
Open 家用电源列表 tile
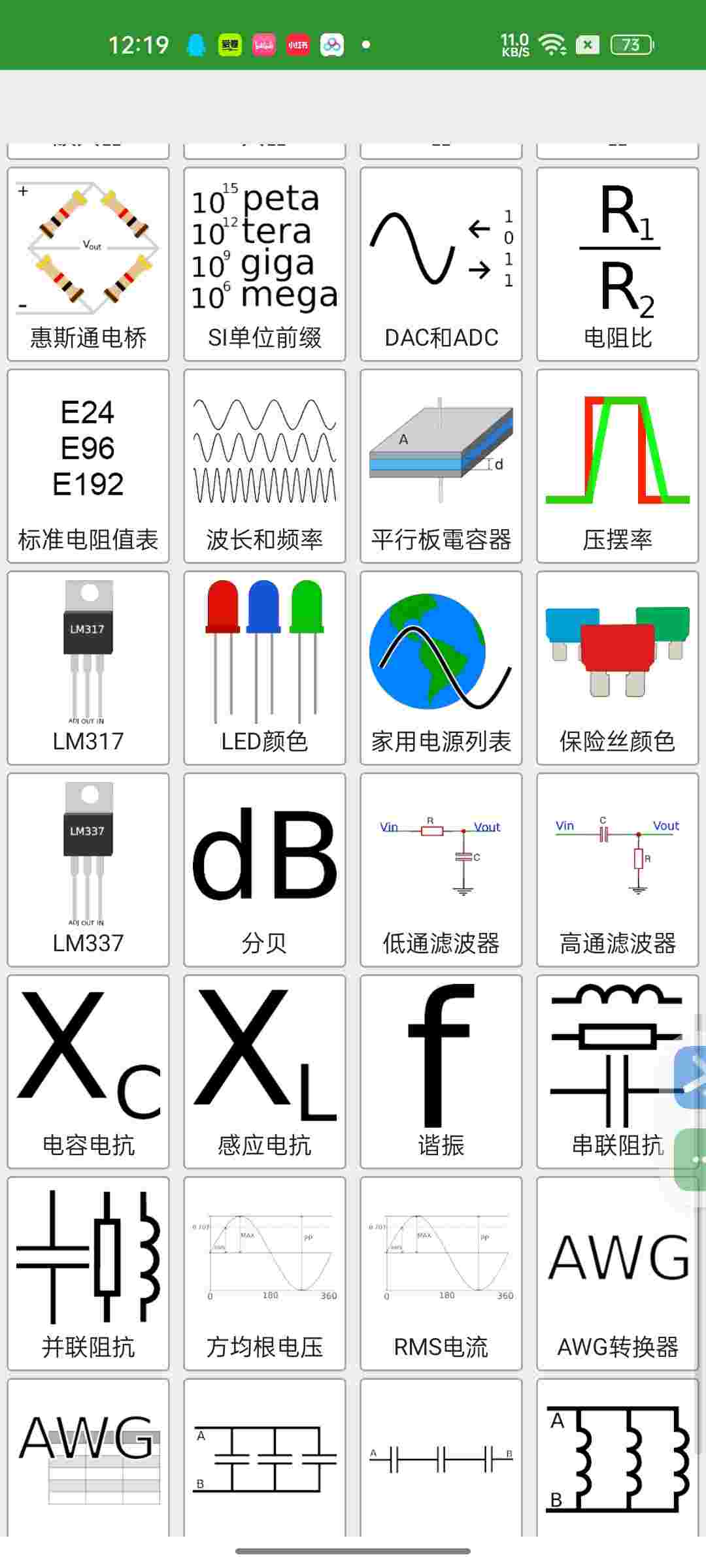[x=441, y=668]
